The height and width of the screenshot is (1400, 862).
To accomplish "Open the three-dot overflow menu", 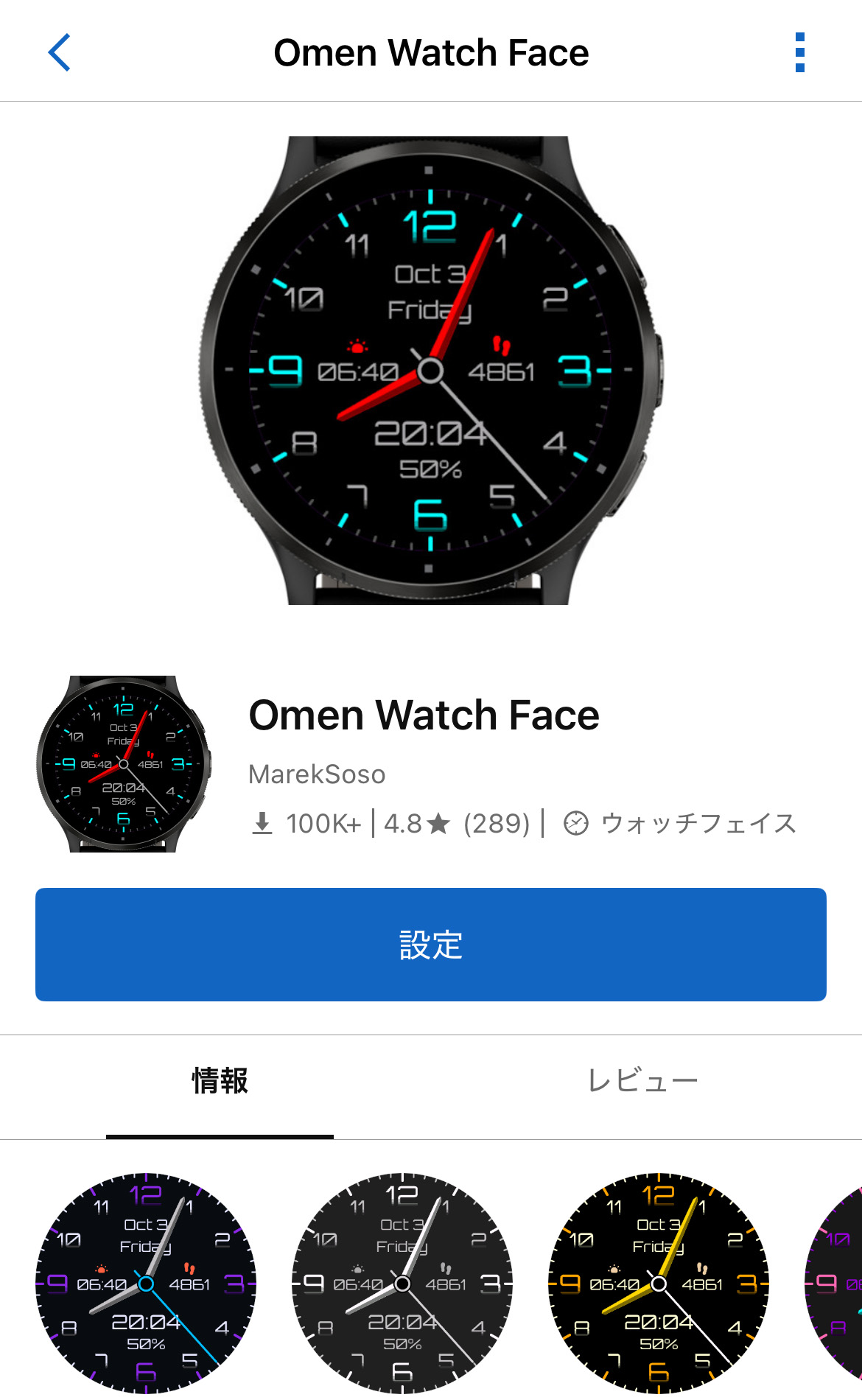I will (800, 53).
